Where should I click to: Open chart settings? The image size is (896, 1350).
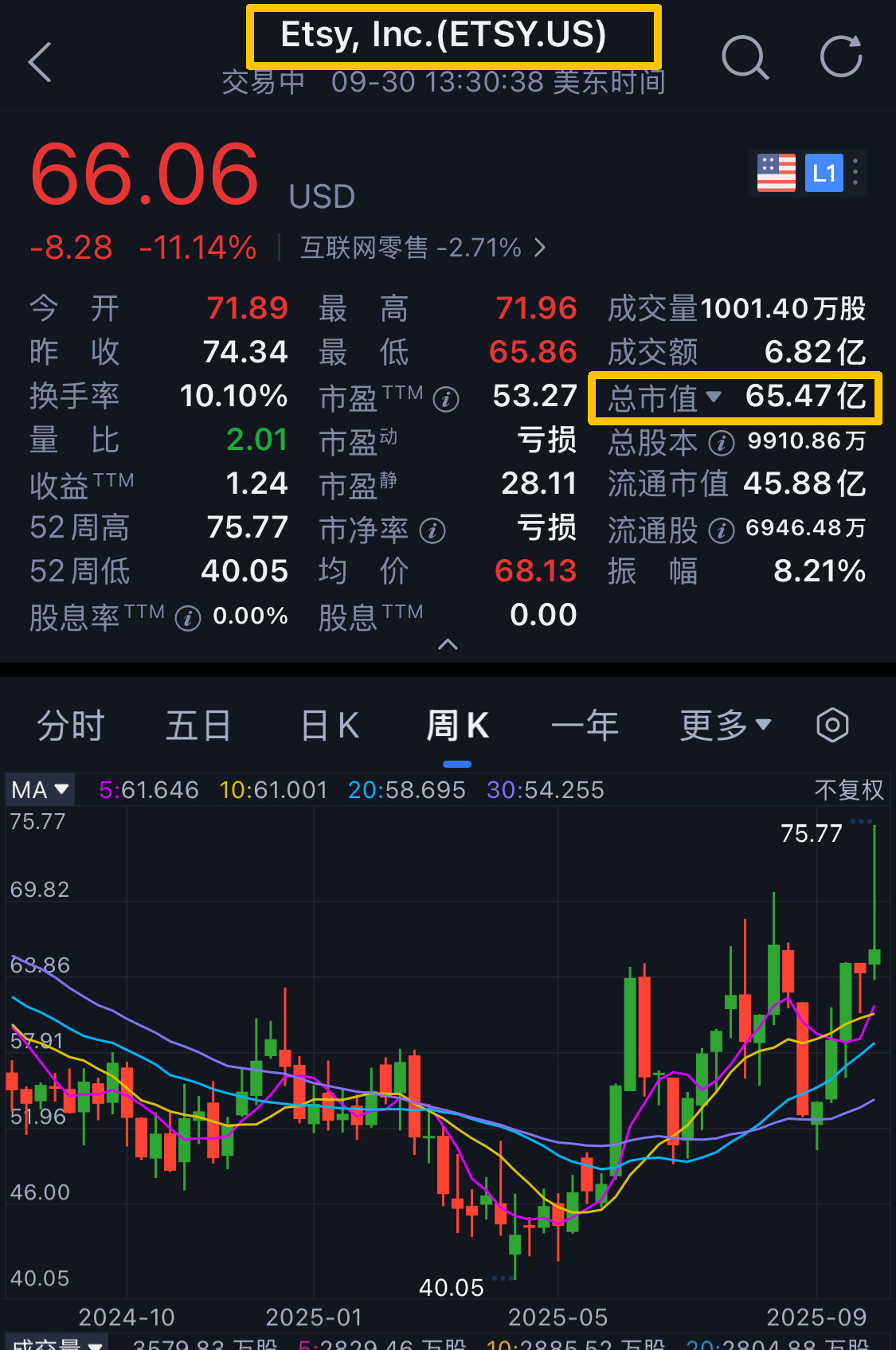pos(832,726)
